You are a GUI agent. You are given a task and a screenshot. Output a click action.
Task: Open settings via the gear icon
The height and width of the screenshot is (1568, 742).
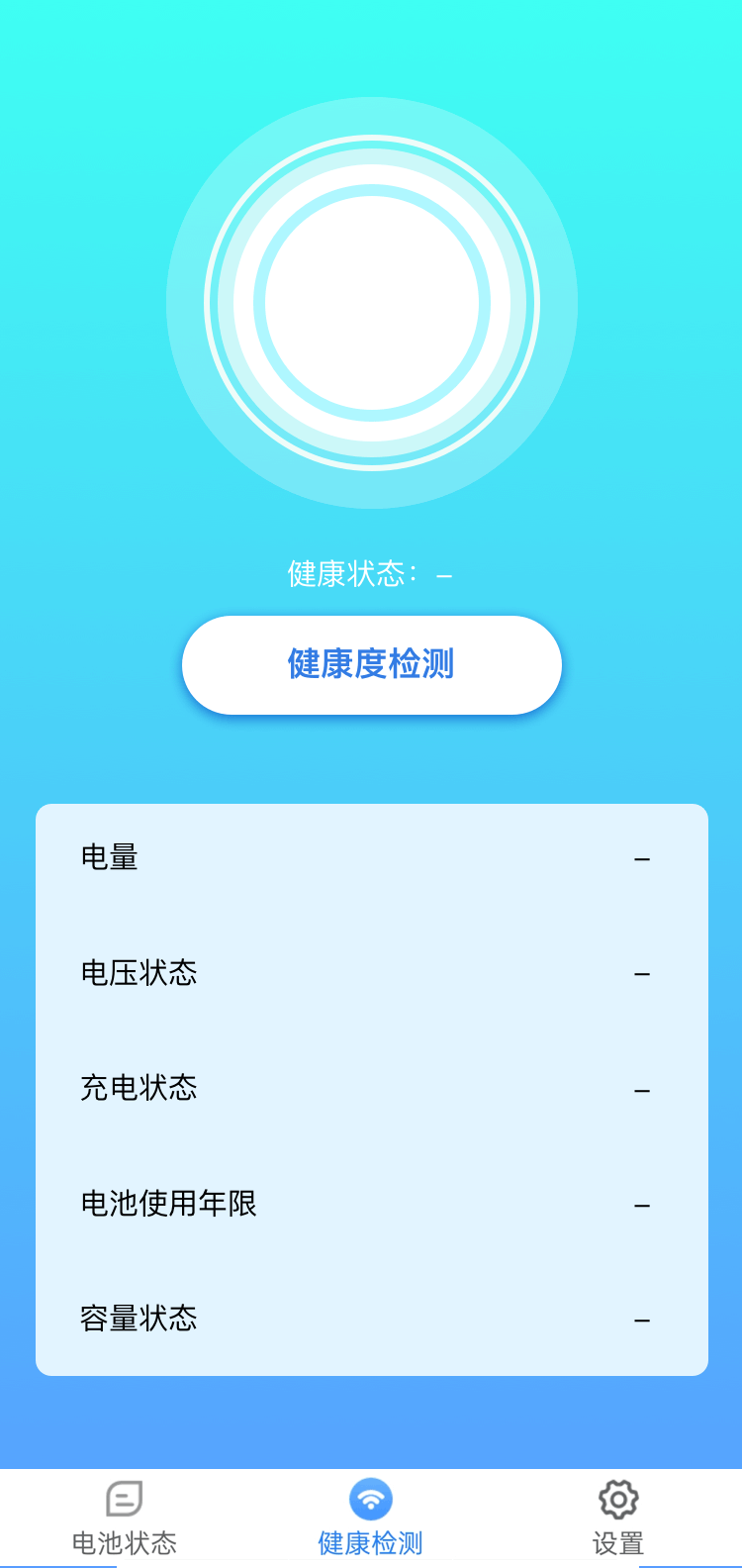click(617, 1499)
